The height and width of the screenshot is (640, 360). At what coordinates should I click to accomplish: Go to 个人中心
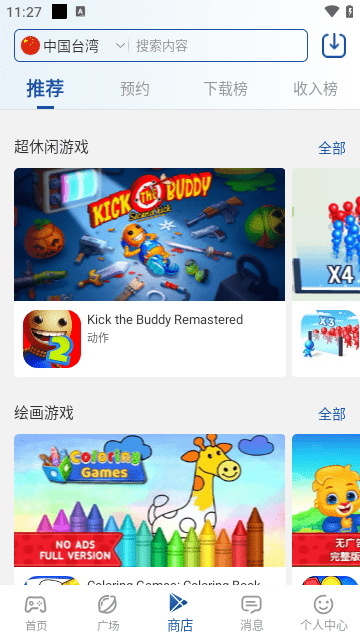coord(324,613)
